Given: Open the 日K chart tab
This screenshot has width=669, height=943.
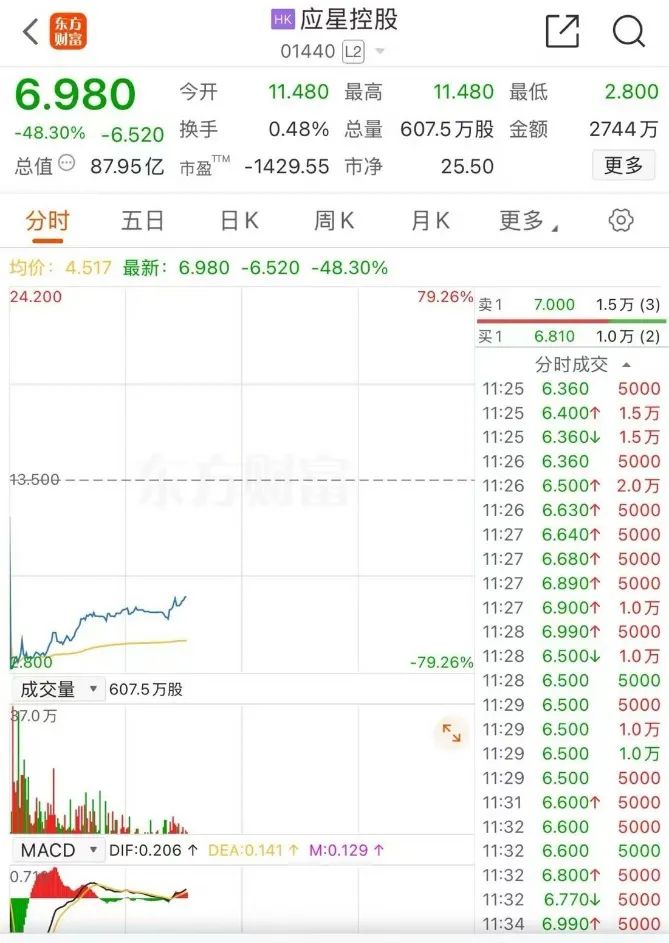Looking at the screenshot, I should (x=239, y=221).
